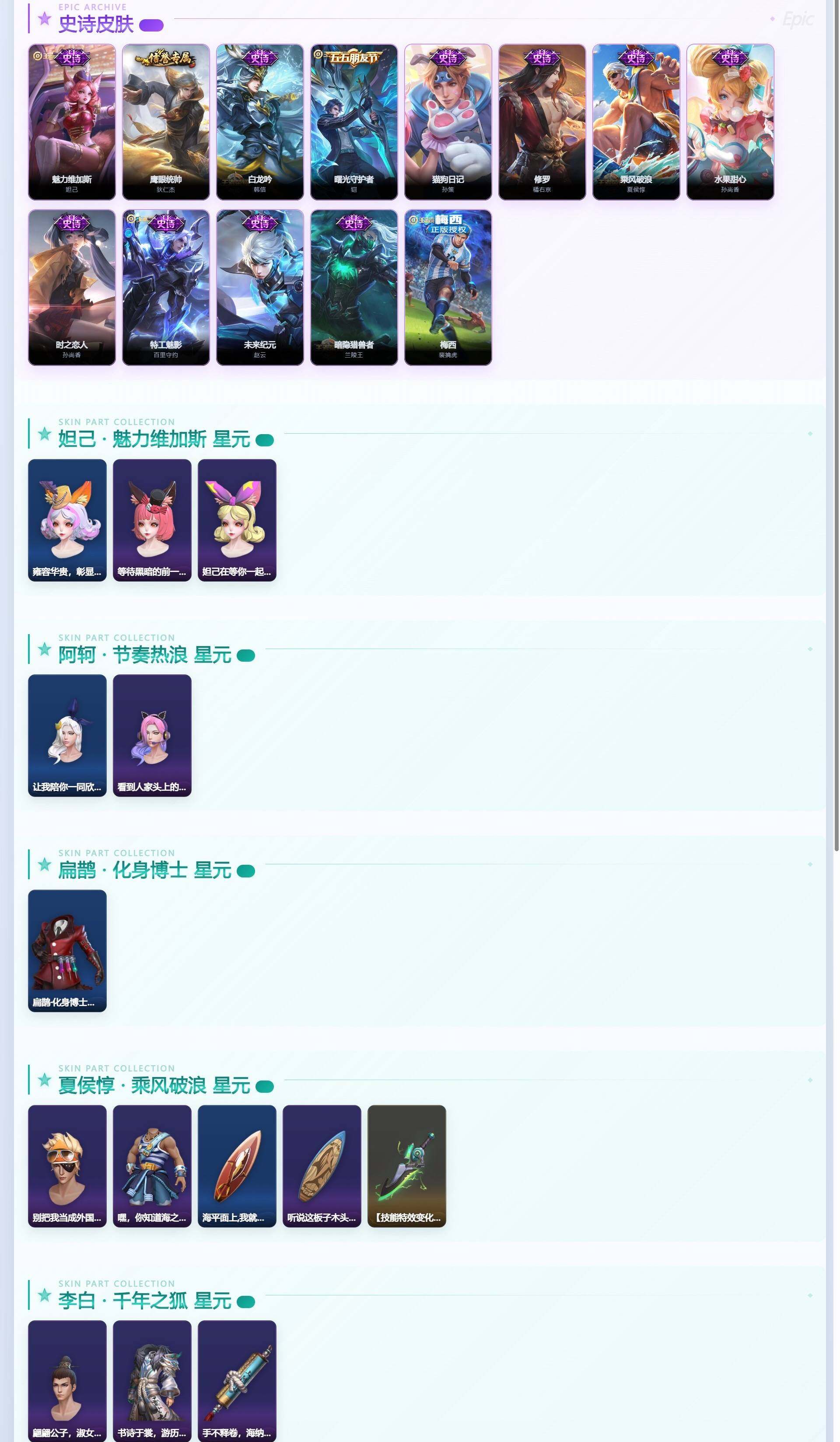840x1442 pixels.
Task: Open the 等待黑暗的前一 part card
Action: 152,520
